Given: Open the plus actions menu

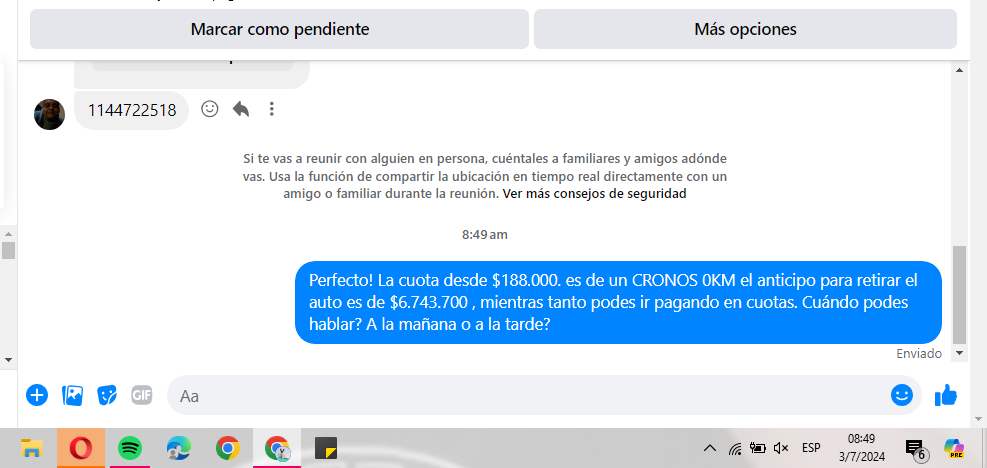Looking at the screenshot, I should coord(37,395).
